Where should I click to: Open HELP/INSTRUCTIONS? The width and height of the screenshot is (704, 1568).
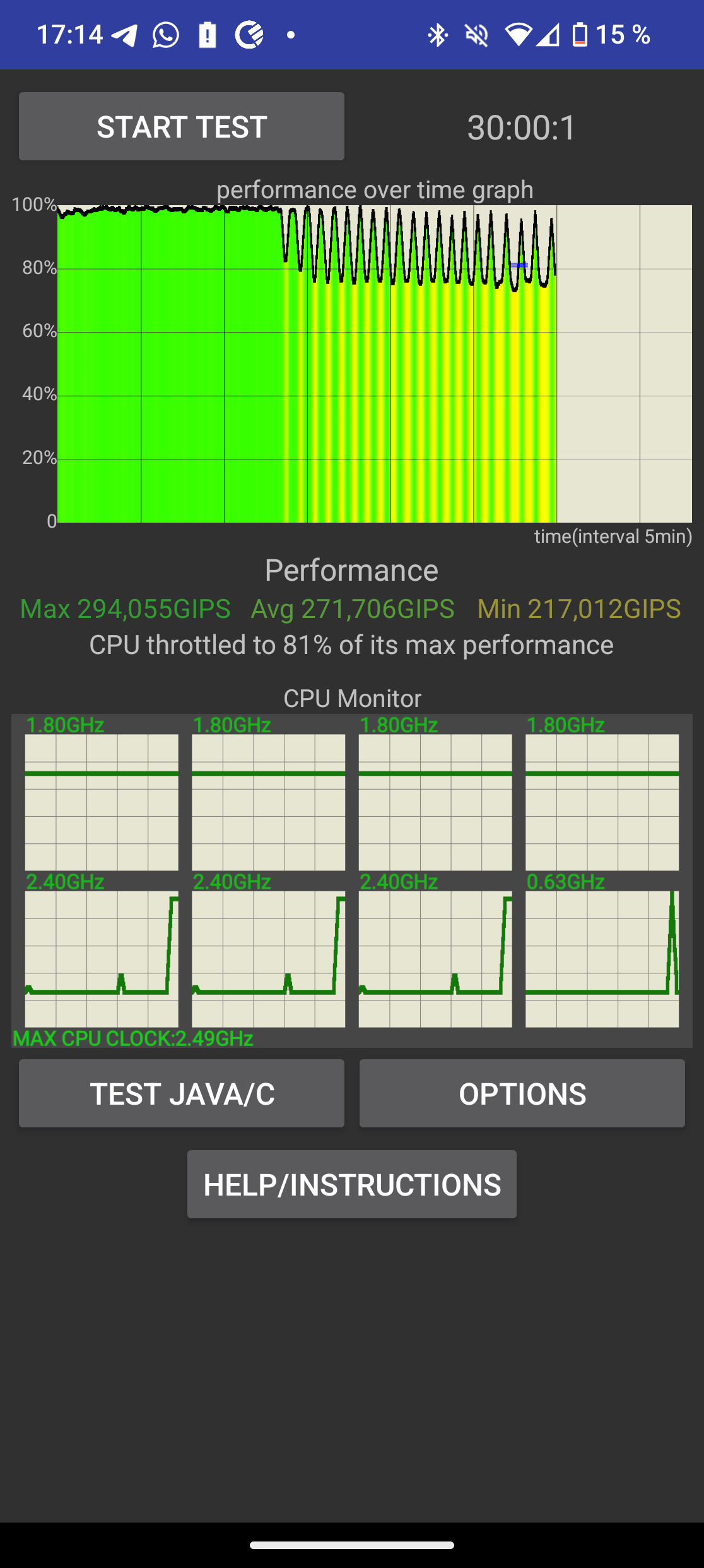pyautogui.click(x=352, y=1184)
